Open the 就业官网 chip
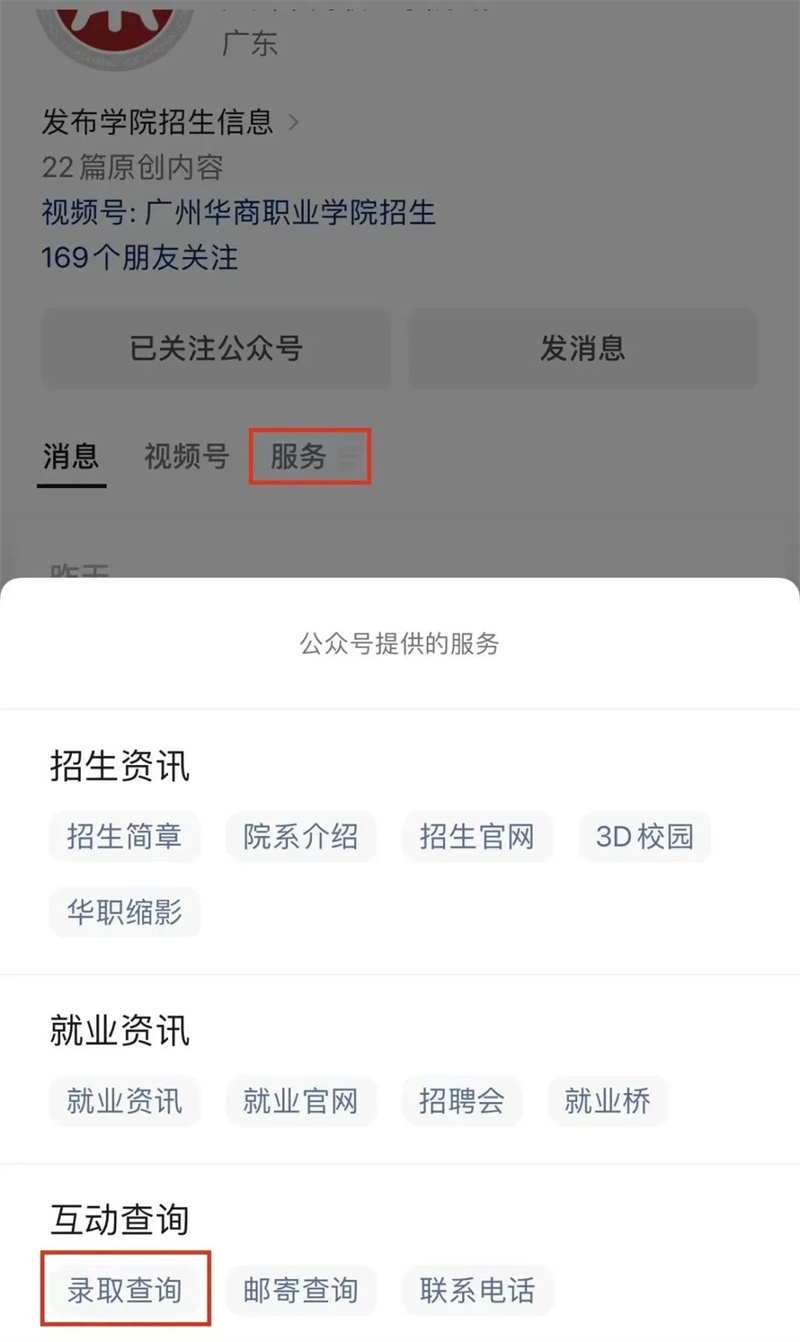This screenshot has height=1342, width=800. coord(301,1101)
